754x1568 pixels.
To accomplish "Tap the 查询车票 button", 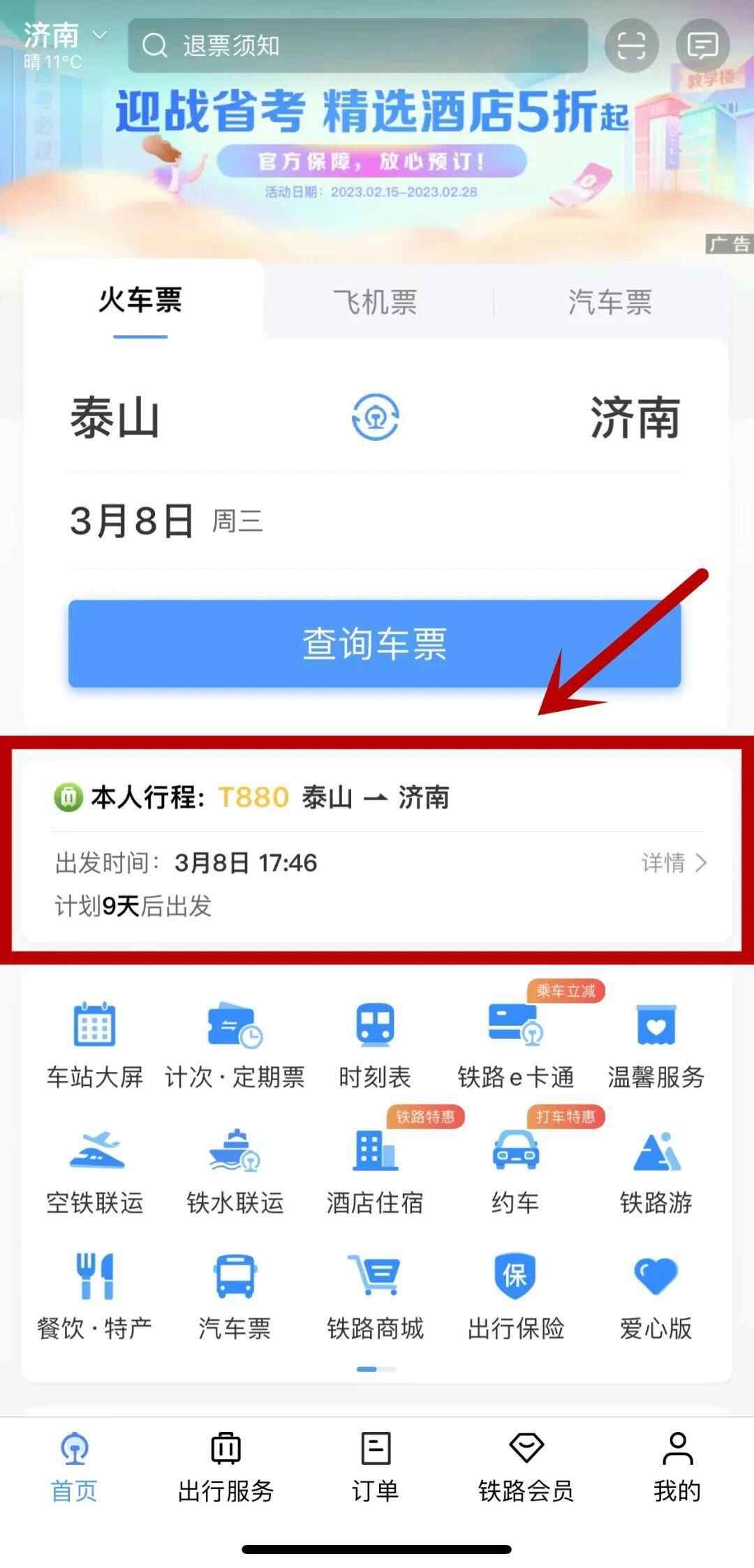I will point(374,643).
